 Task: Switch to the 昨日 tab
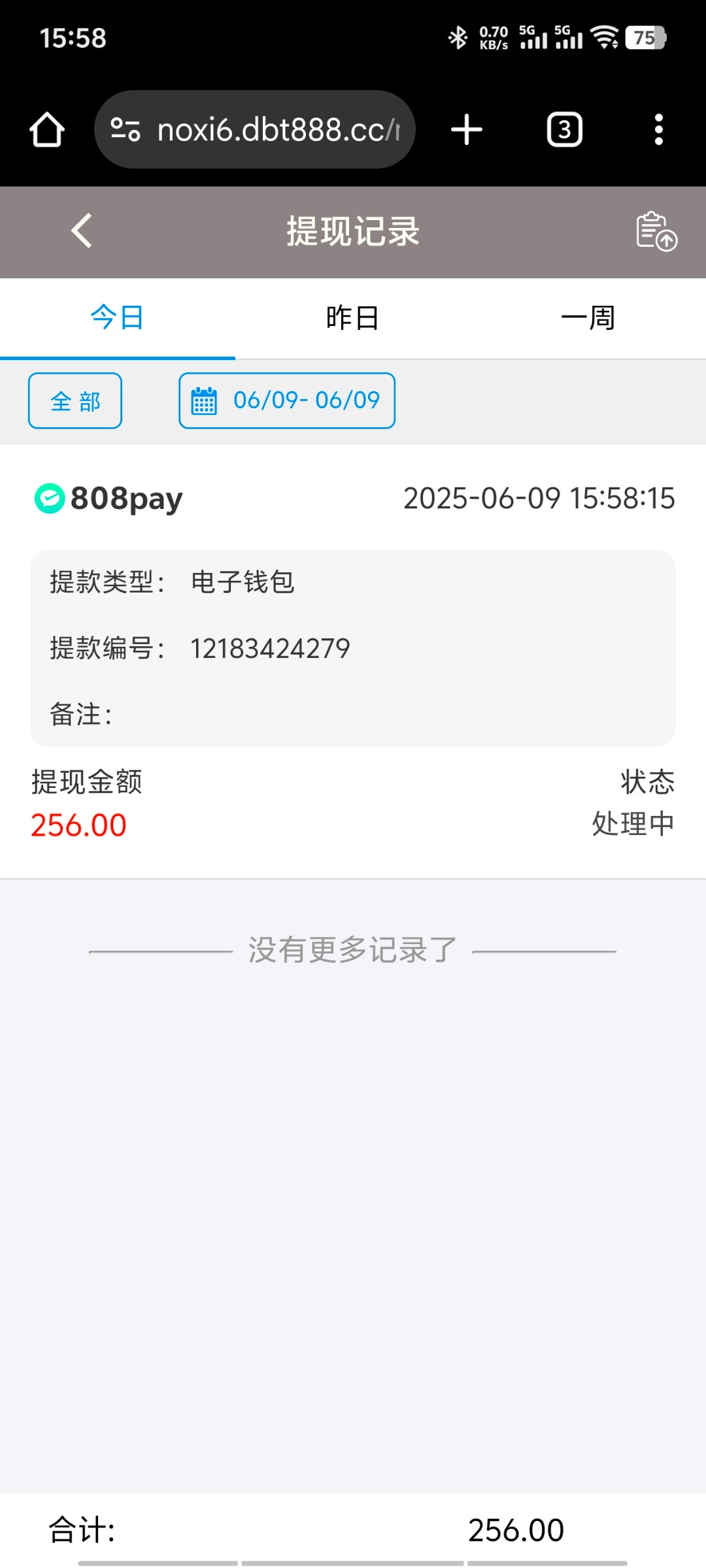(x=353, y=318)
